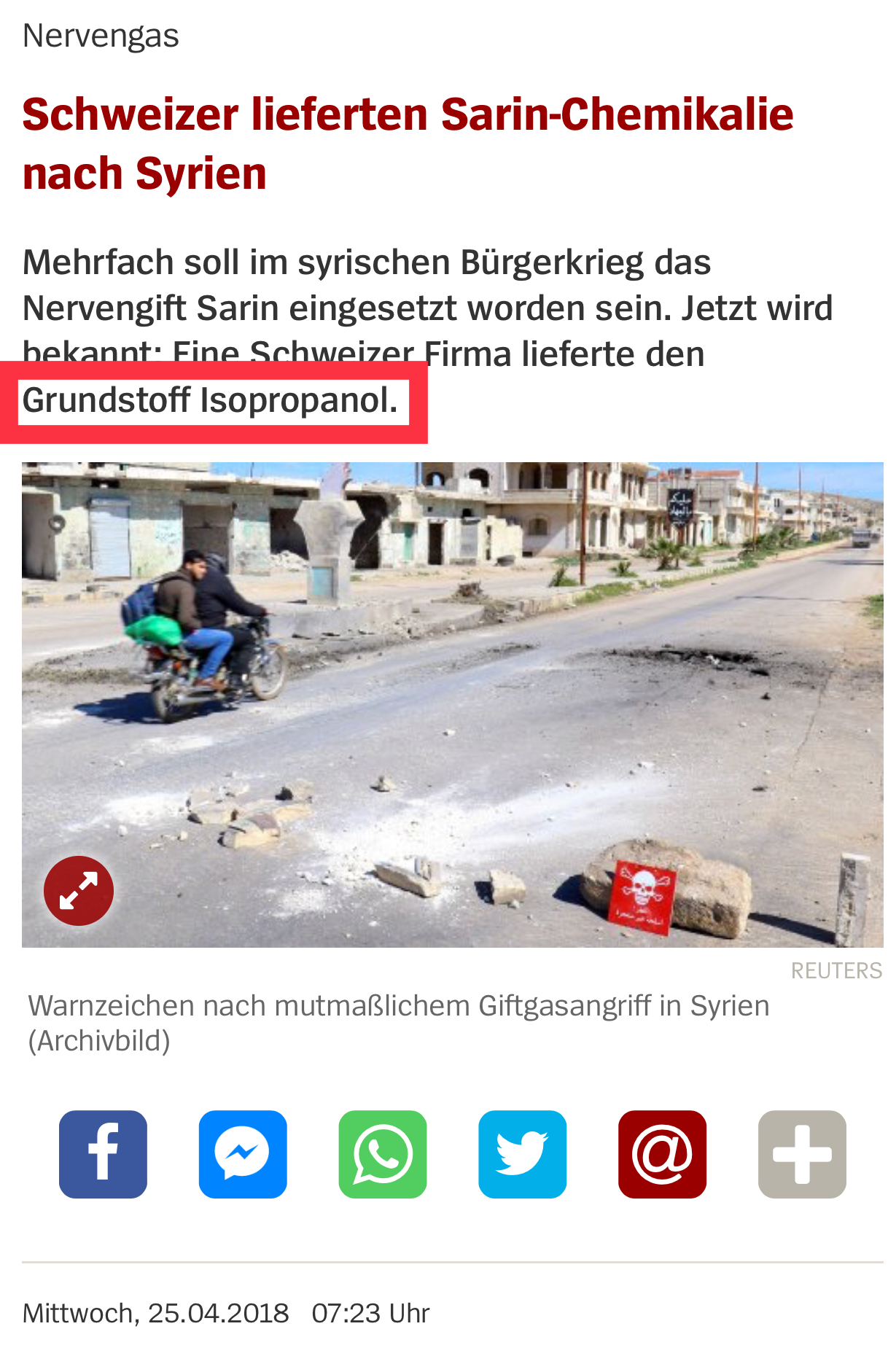Share the article by email
This screenshot has height=1372, width=888.
(x=663, y=1154)
